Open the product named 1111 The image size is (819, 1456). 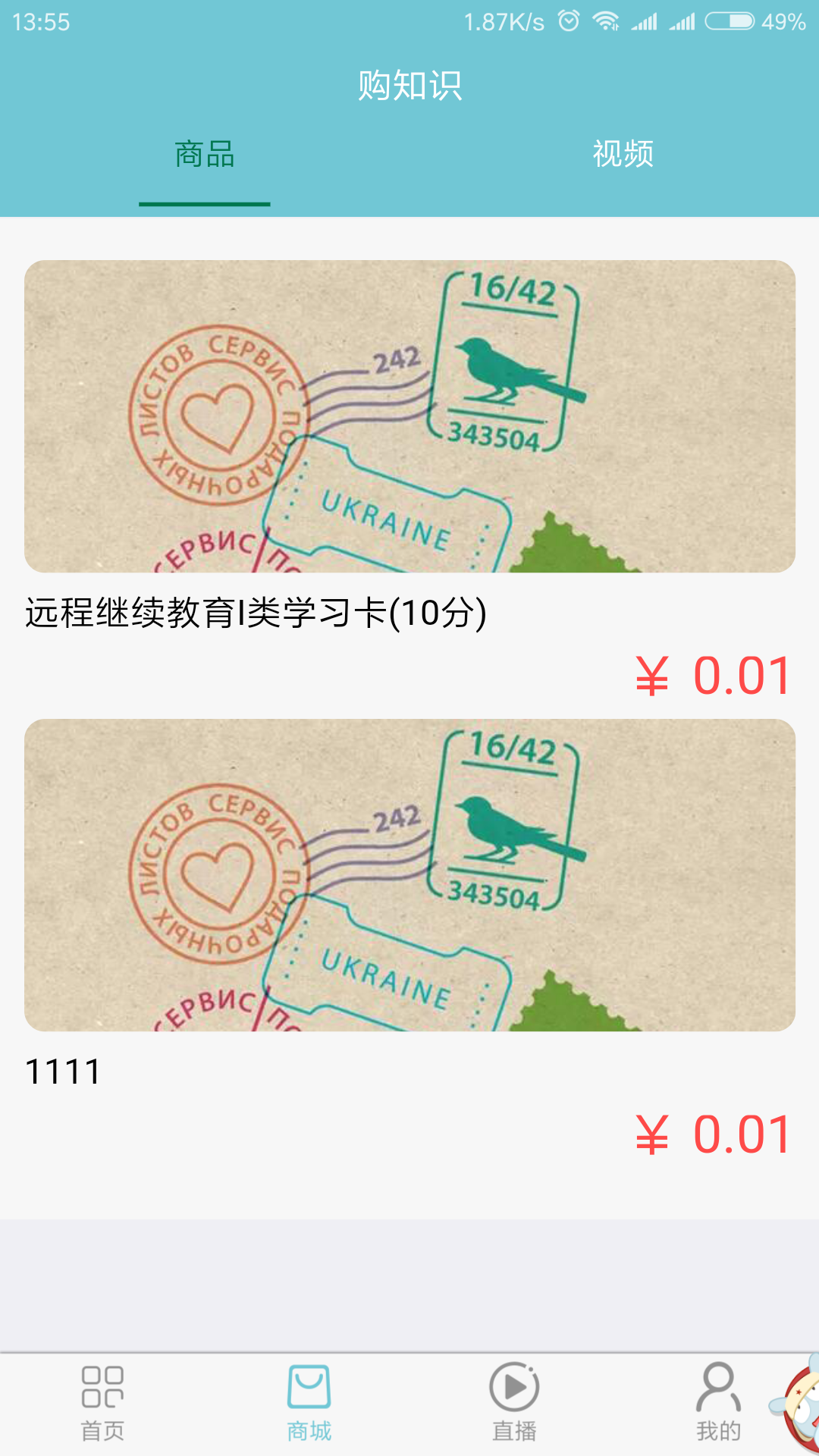[63, 1072]
